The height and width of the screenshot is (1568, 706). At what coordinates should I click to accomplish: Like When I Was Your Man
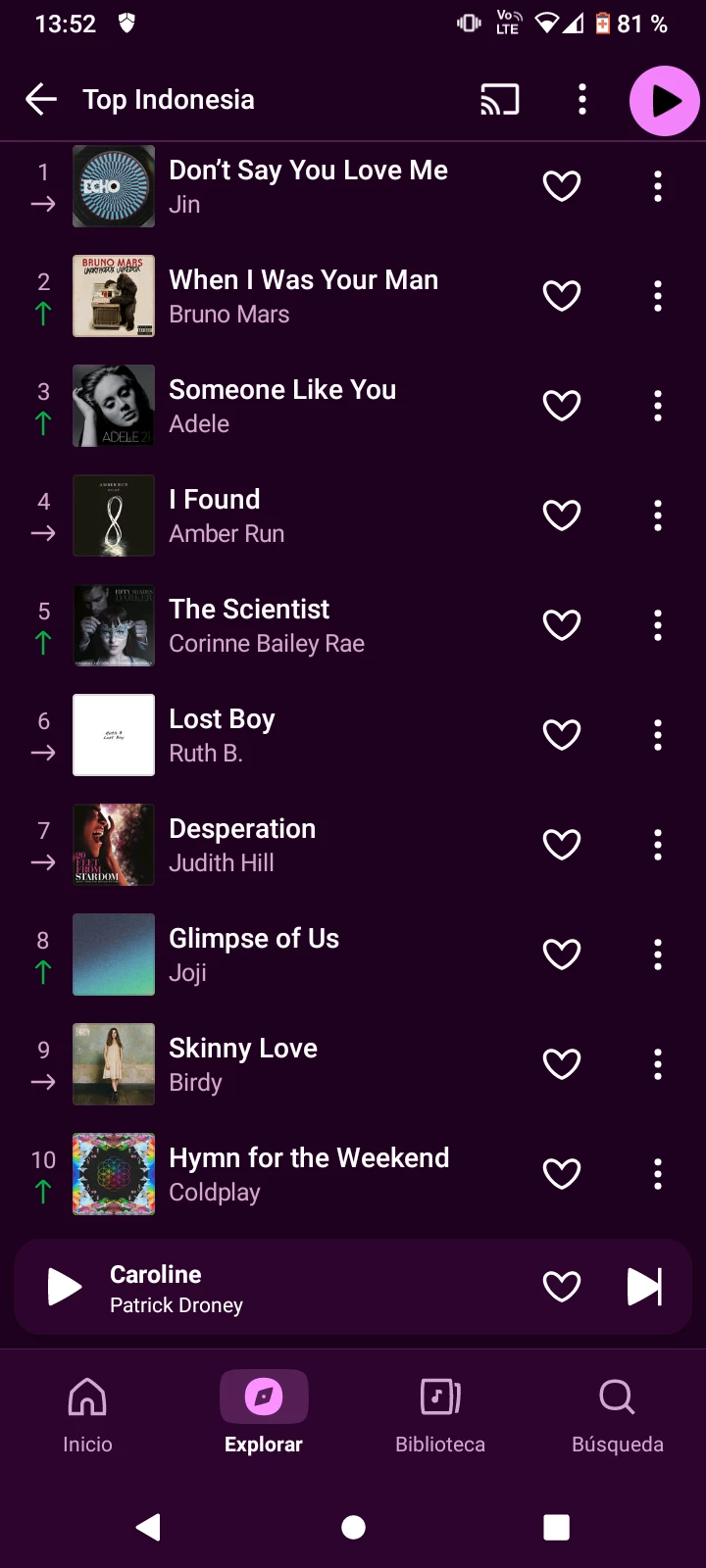pyautogui.click(x=562, y=296)
